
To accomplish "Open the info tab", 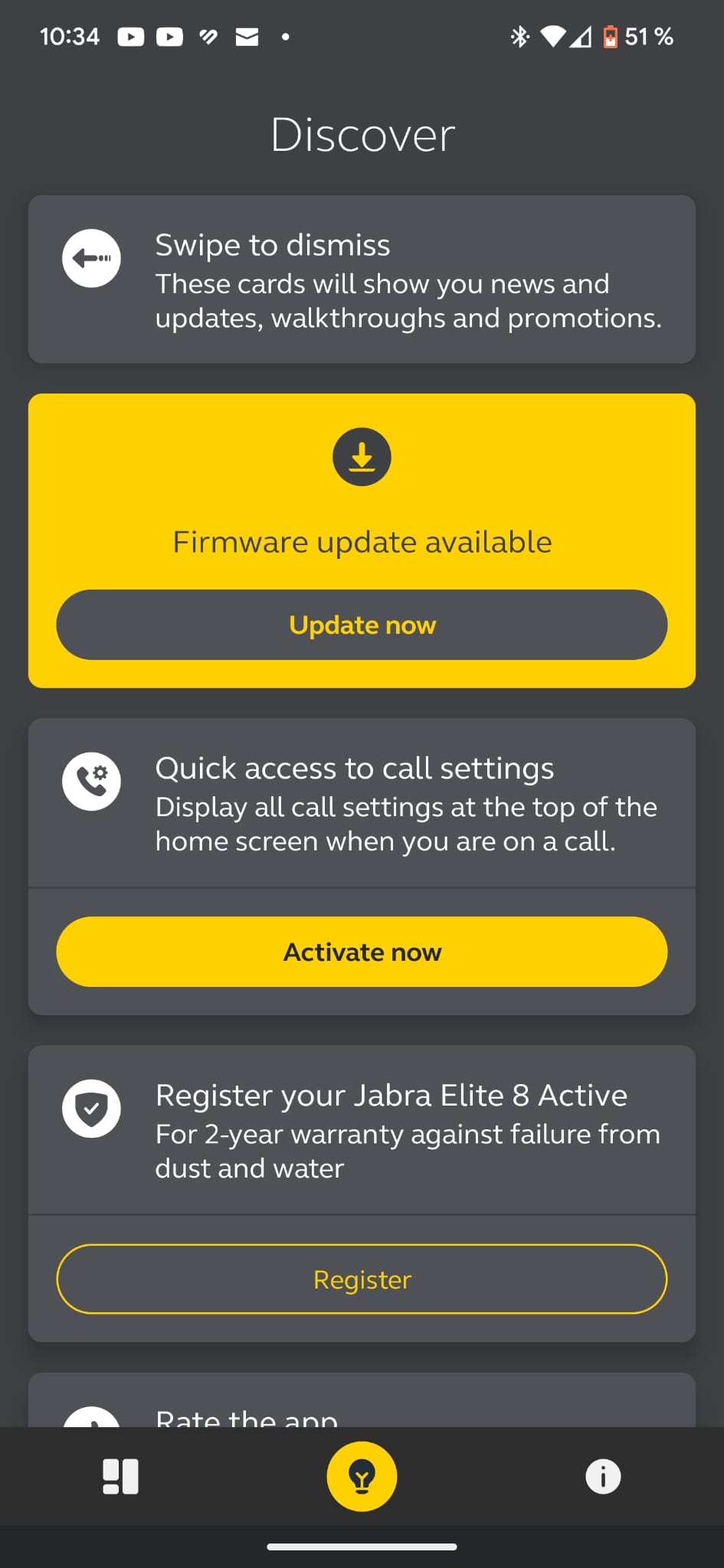I will (603, 1476).
